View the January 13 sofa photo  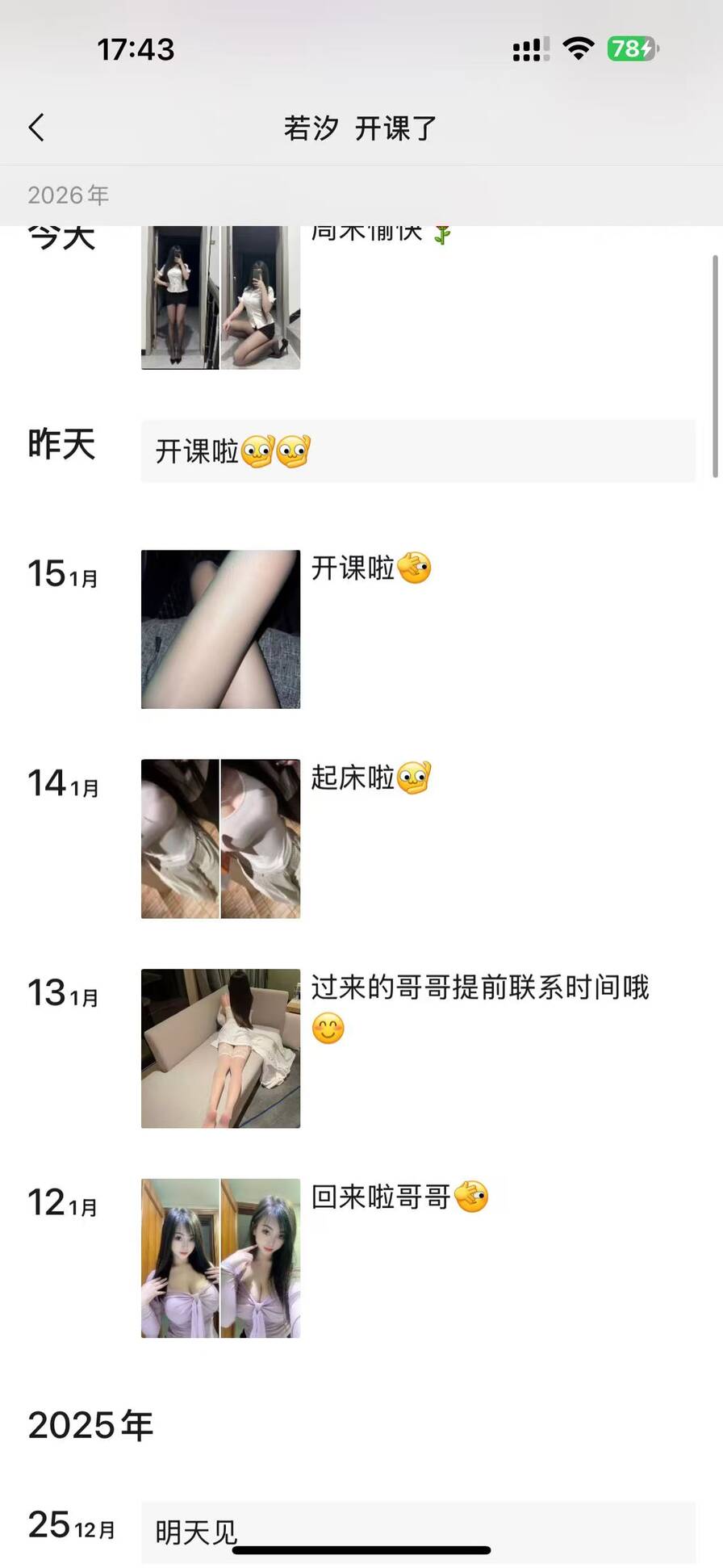[x=220, y=1048]
